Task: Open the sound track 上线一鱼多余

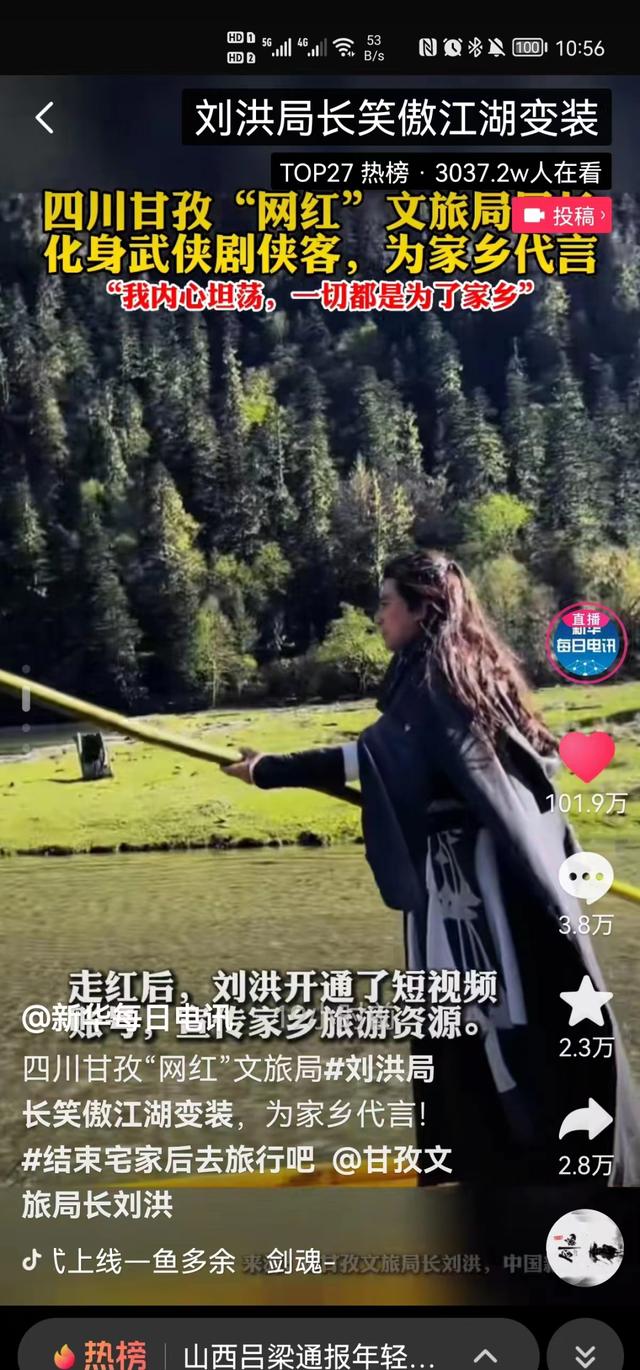Action: coord(130,1261)
